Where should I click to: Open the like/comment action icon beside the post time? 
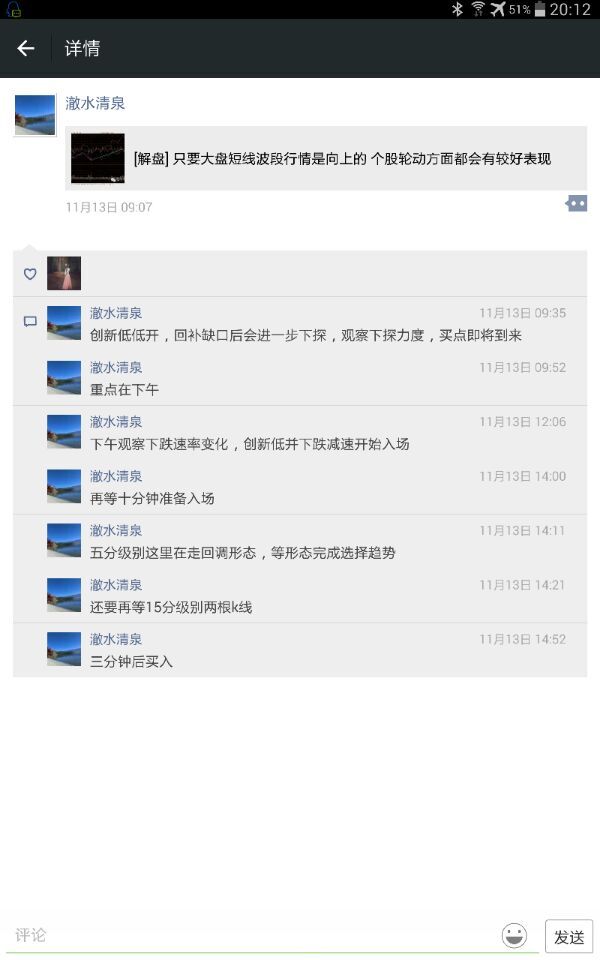576,204
